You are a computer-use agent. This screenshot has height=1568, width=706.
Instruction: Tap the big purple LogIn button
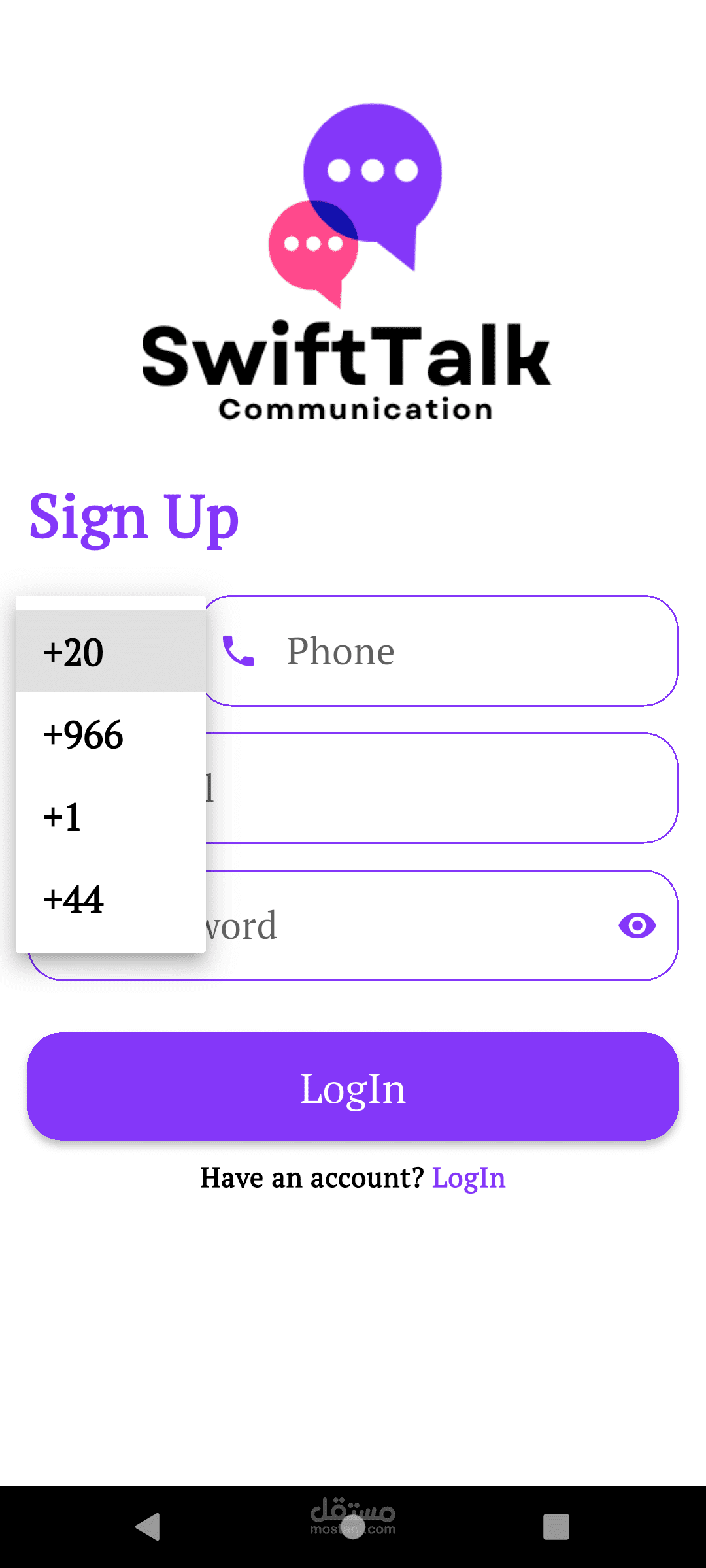353,1086
